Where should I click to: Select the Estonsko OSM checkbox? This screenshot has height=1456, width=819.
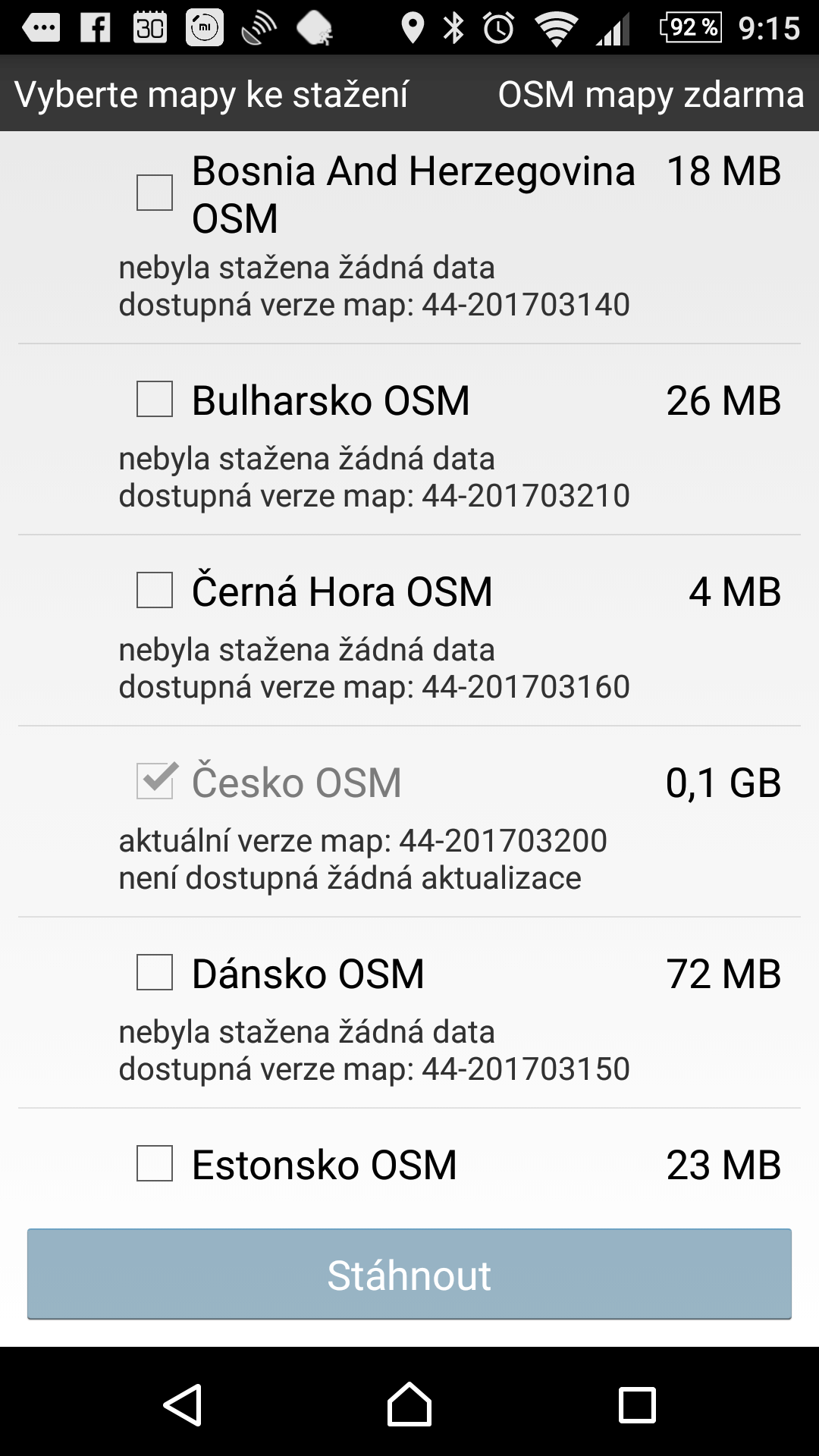tap(155, 1163)
